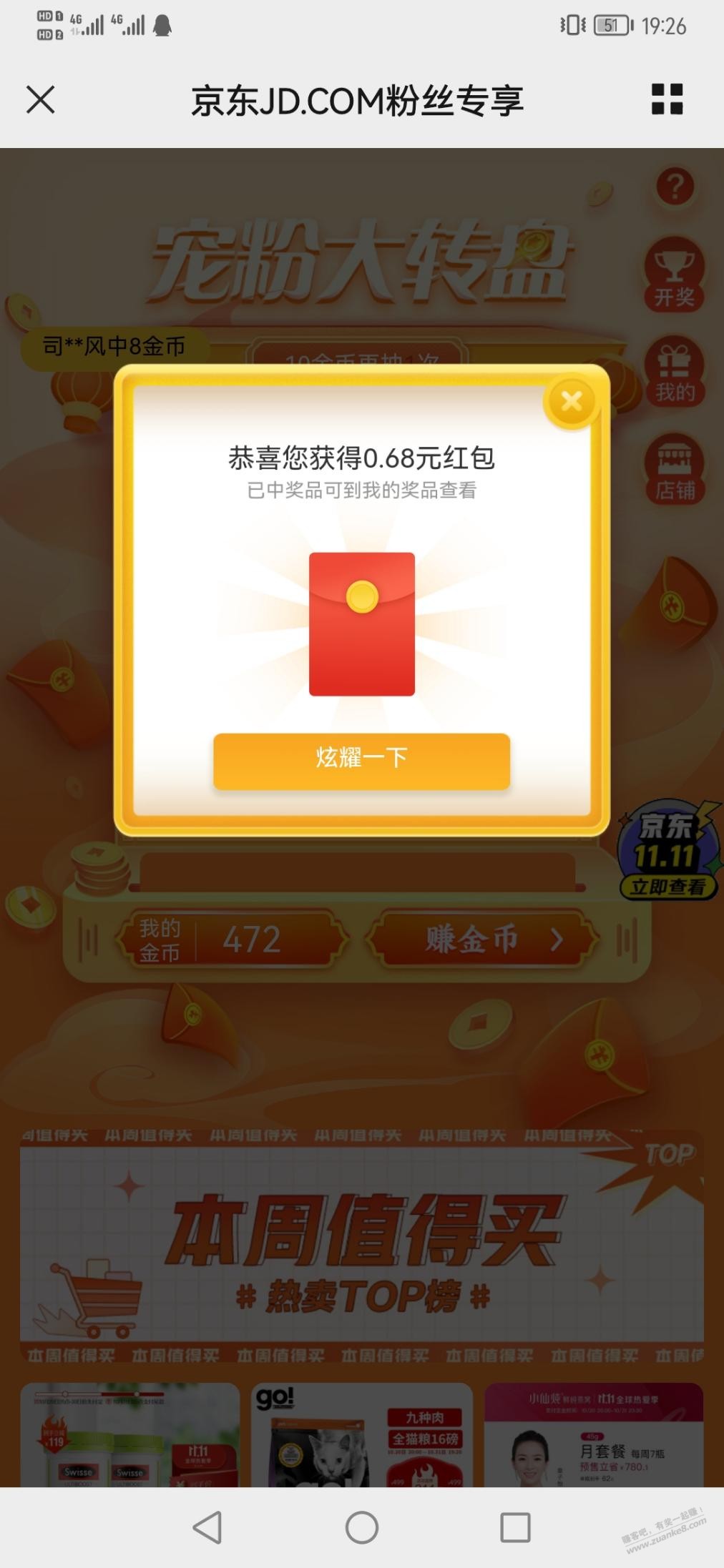Open the question mark help icon

pyautogui.click(x=675, y=187)
